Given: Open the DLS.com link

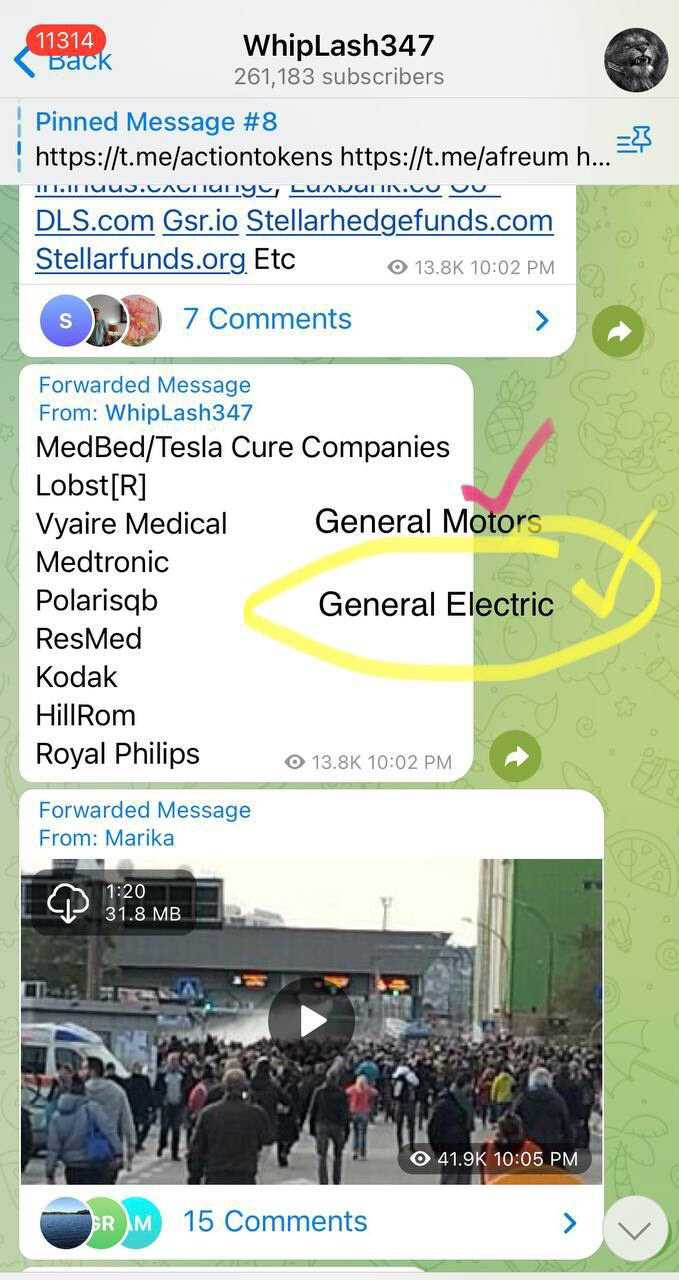Looking at the screenshot, I should pos(94,220).
